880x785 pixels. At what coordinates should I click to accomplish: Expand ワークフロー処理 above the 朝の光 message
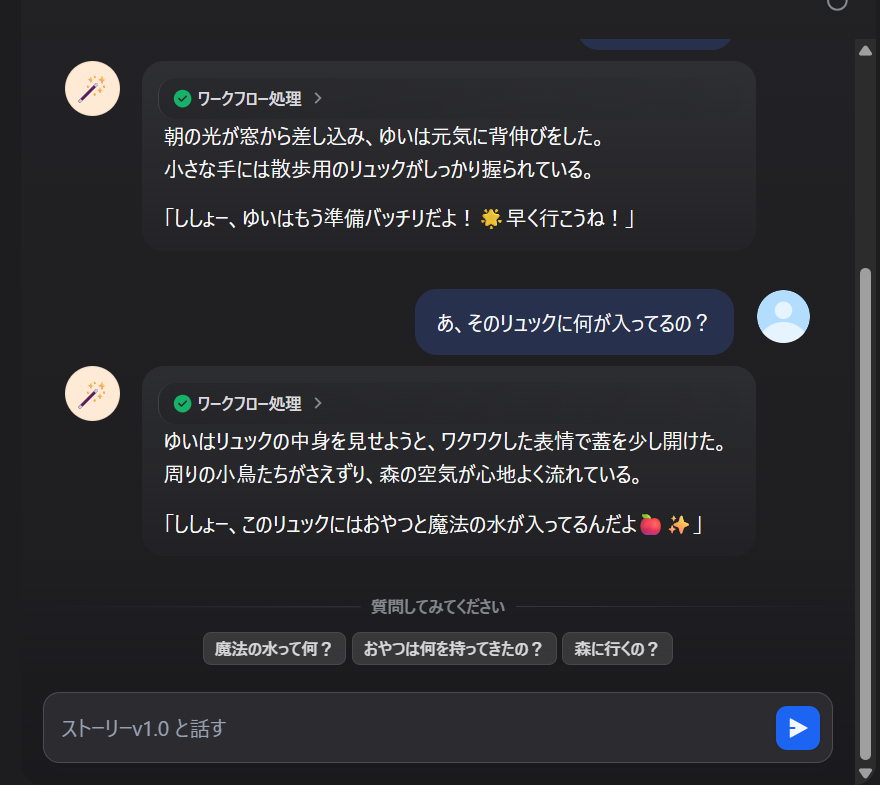coord(248,98)
